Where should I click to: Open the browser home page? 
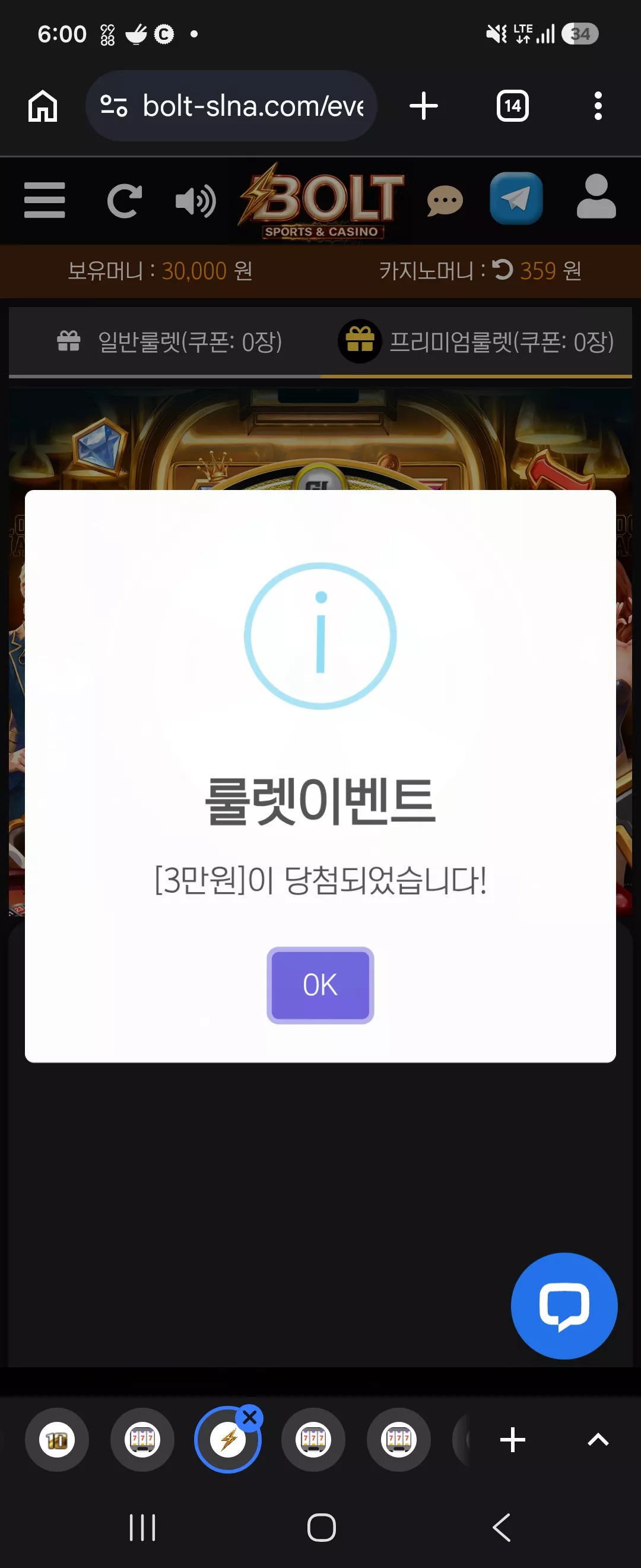point(43,106)
